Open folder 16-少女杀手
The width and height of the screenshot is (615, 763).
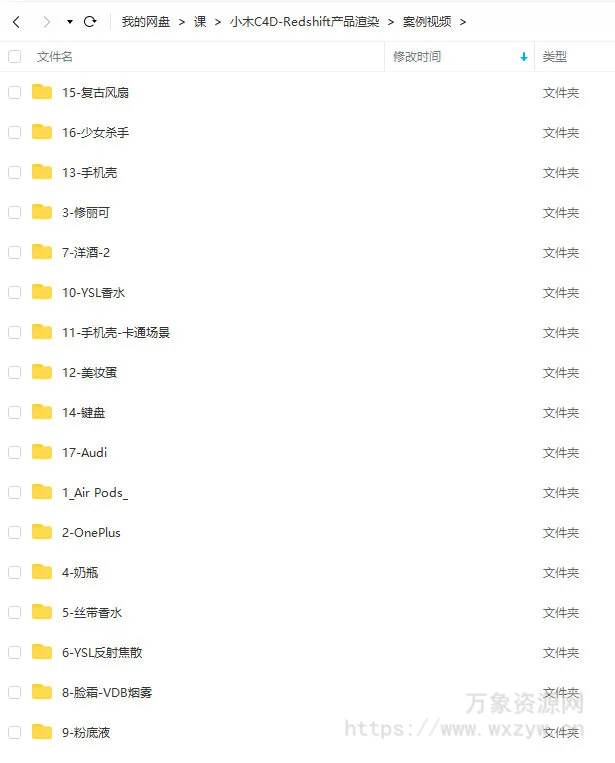click(x=95, y=133)
